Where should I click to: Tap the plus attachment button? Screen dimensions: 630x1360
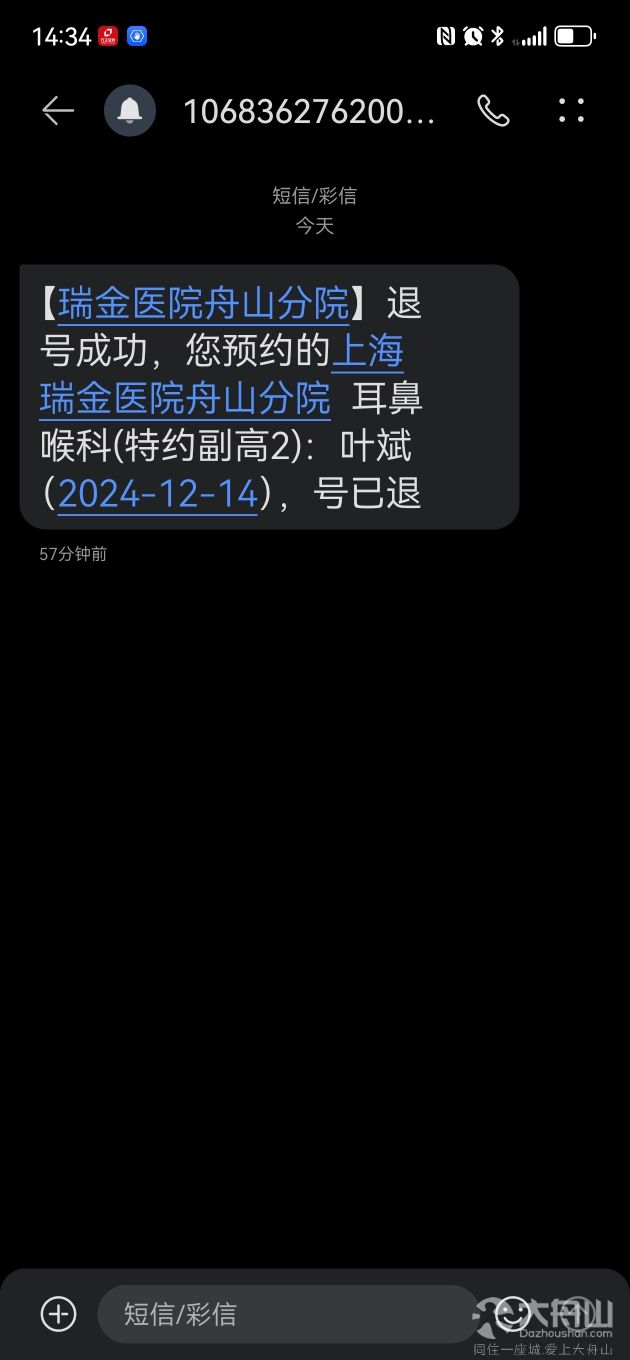[x=58, y=1313]
